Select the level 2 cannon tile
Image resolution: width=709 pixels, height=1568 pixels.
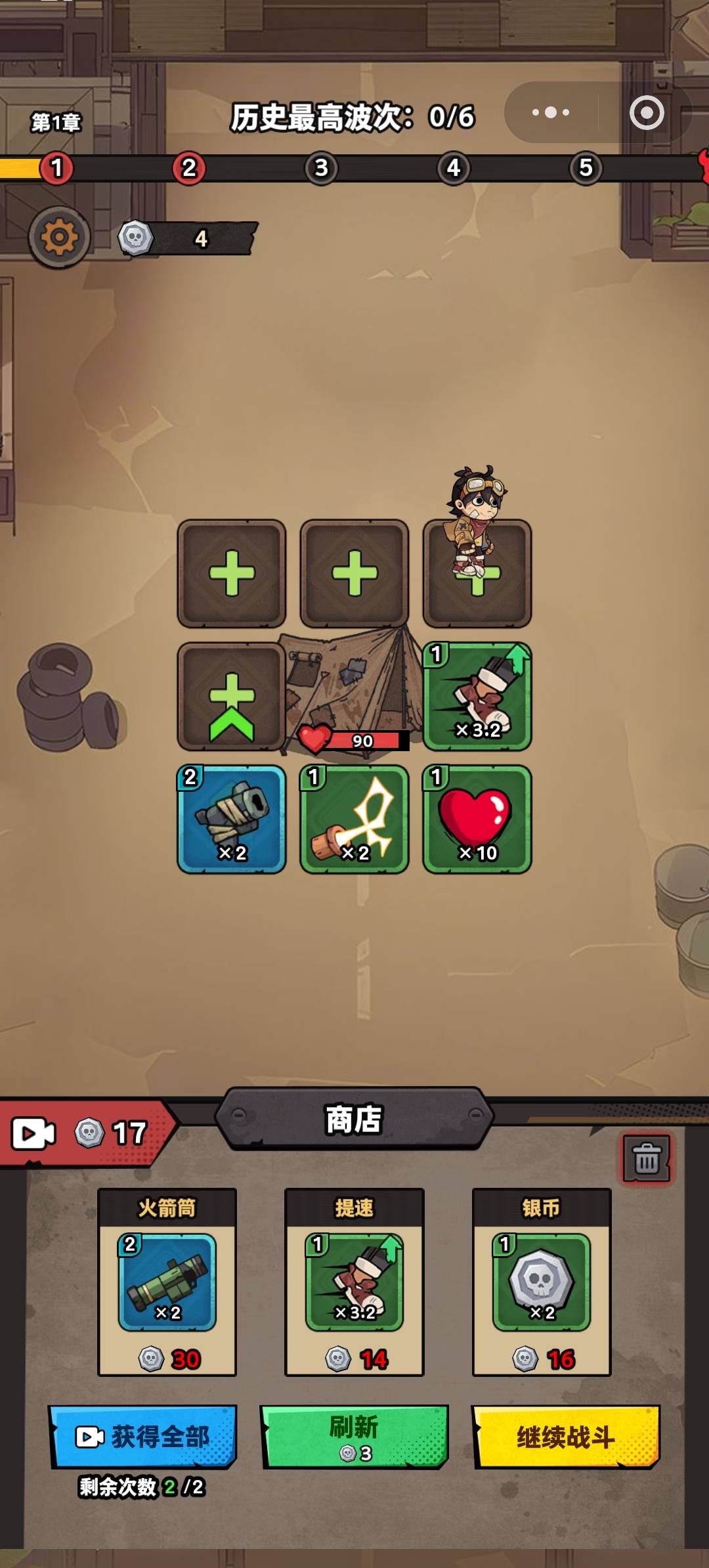(232, 819)
